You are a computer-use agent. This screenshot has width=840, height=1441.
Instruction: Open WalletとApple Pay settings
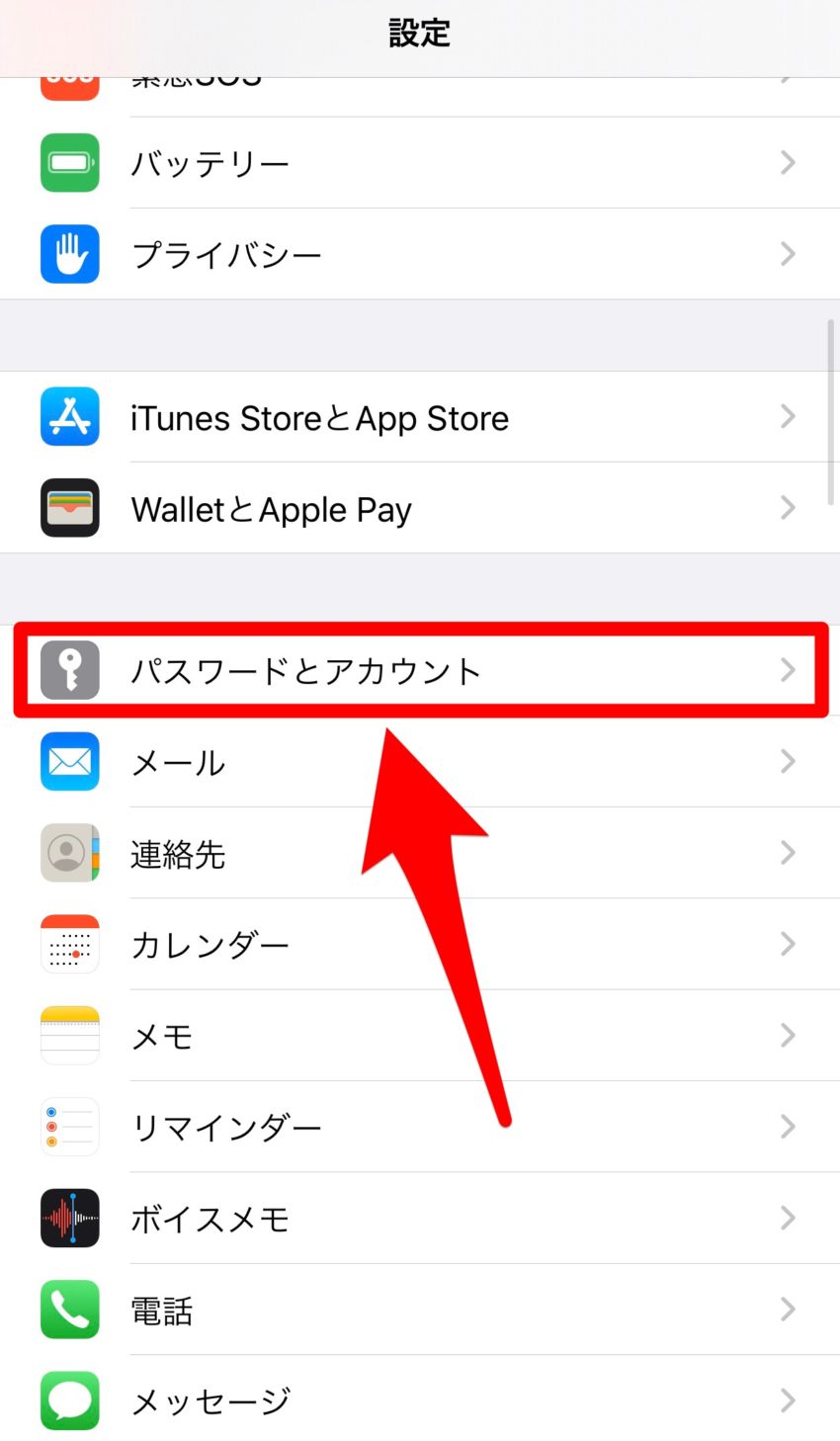[420, 509]
